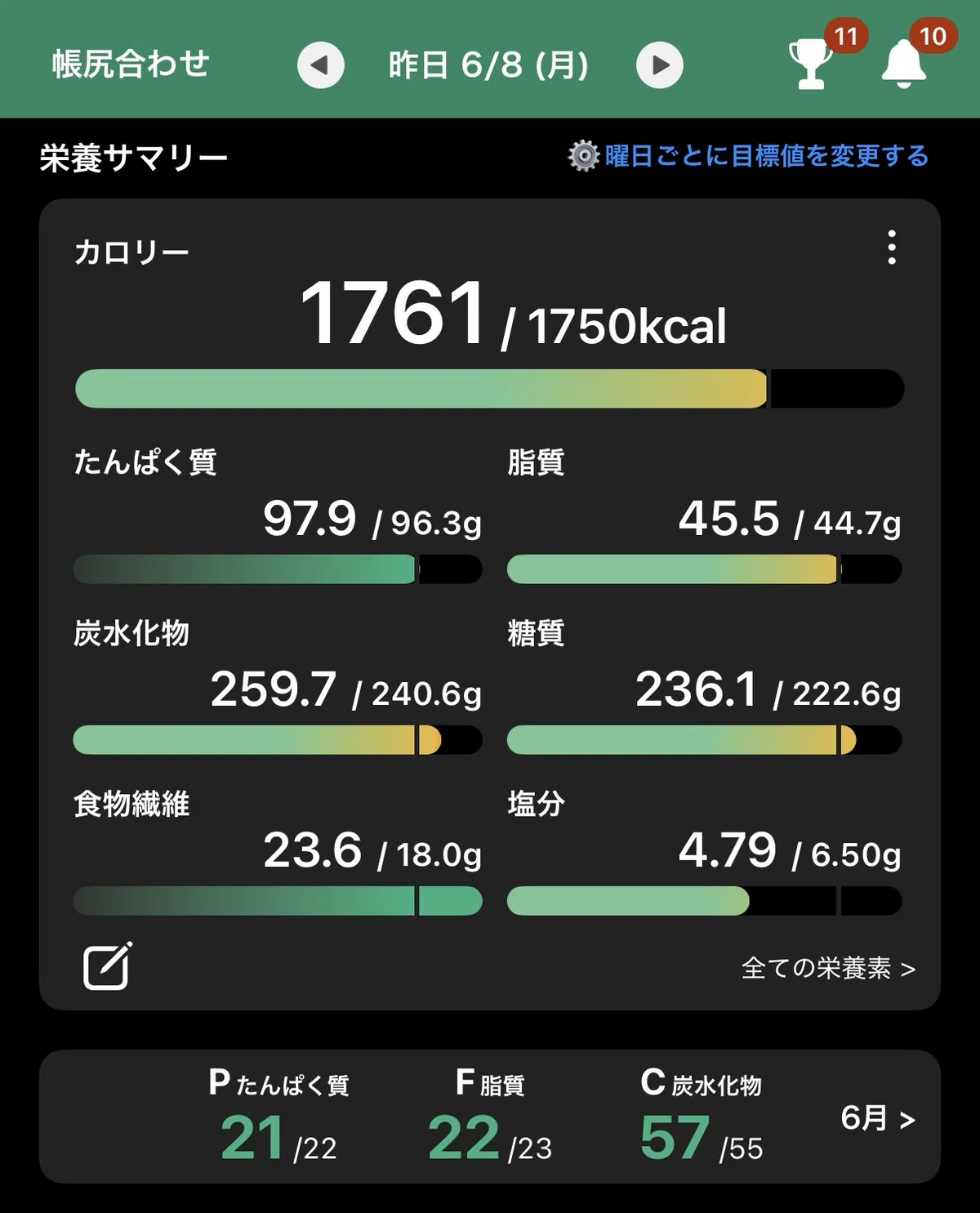Open 曜日ごとに目標値を変更する settings link
This screenshot has height=1213, width=980.
click(x=749, y=156)
